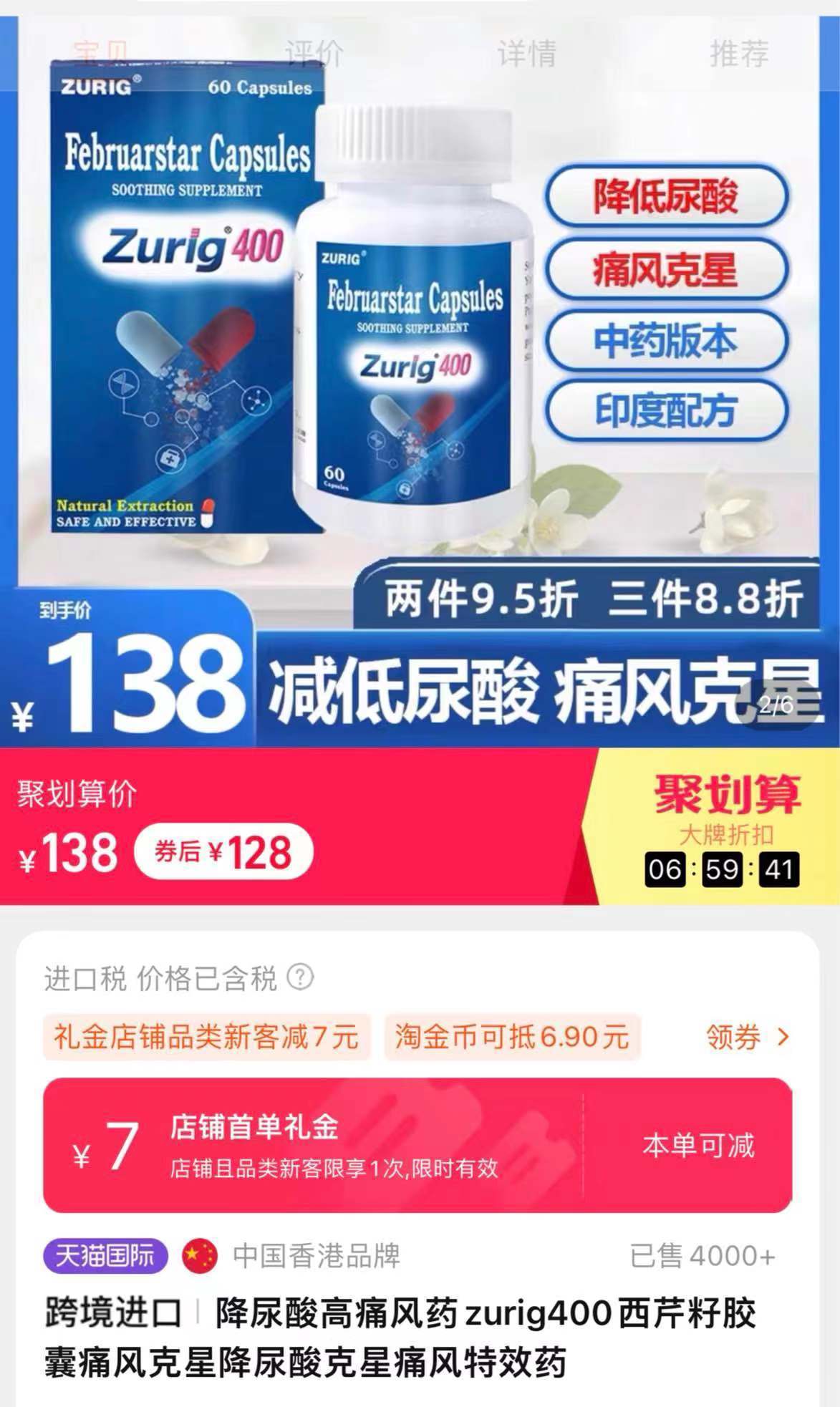Click the 痛风克星 feature badge
The width and height of the screenshot is (840, 1407).
coord(669,269)
